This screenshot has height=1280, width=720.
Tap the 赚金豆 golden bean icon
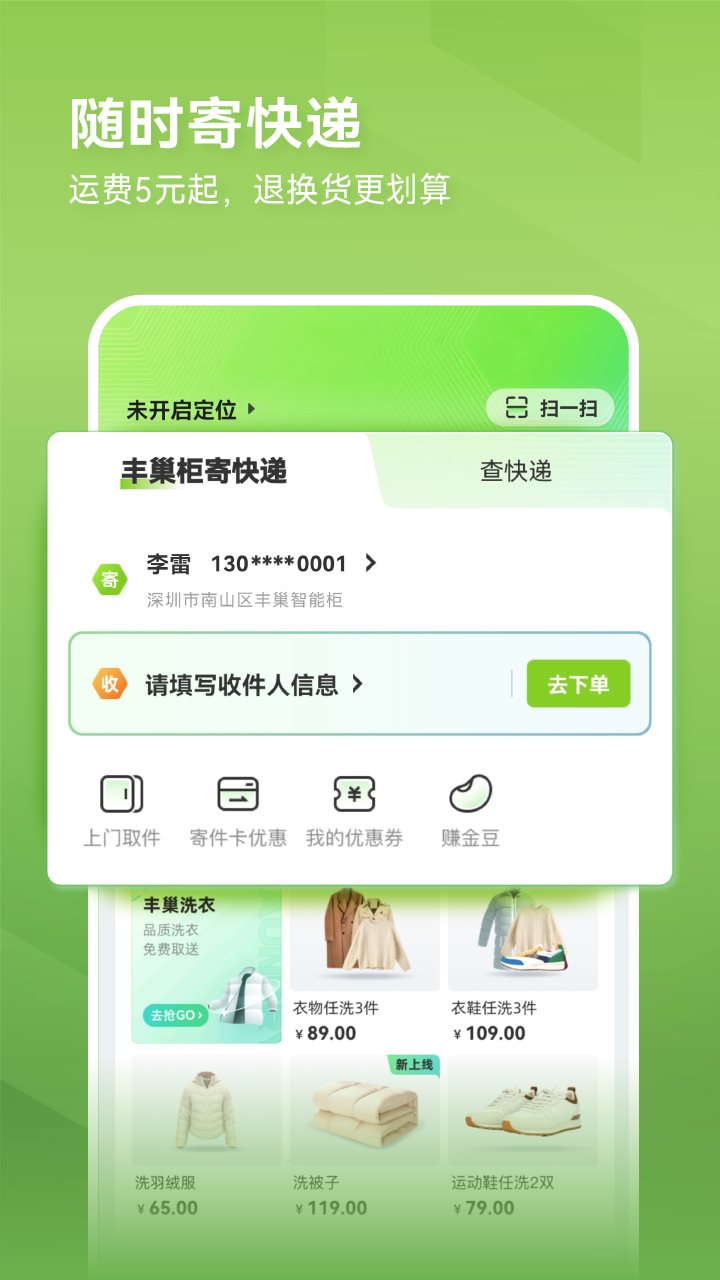coord(468,793)
